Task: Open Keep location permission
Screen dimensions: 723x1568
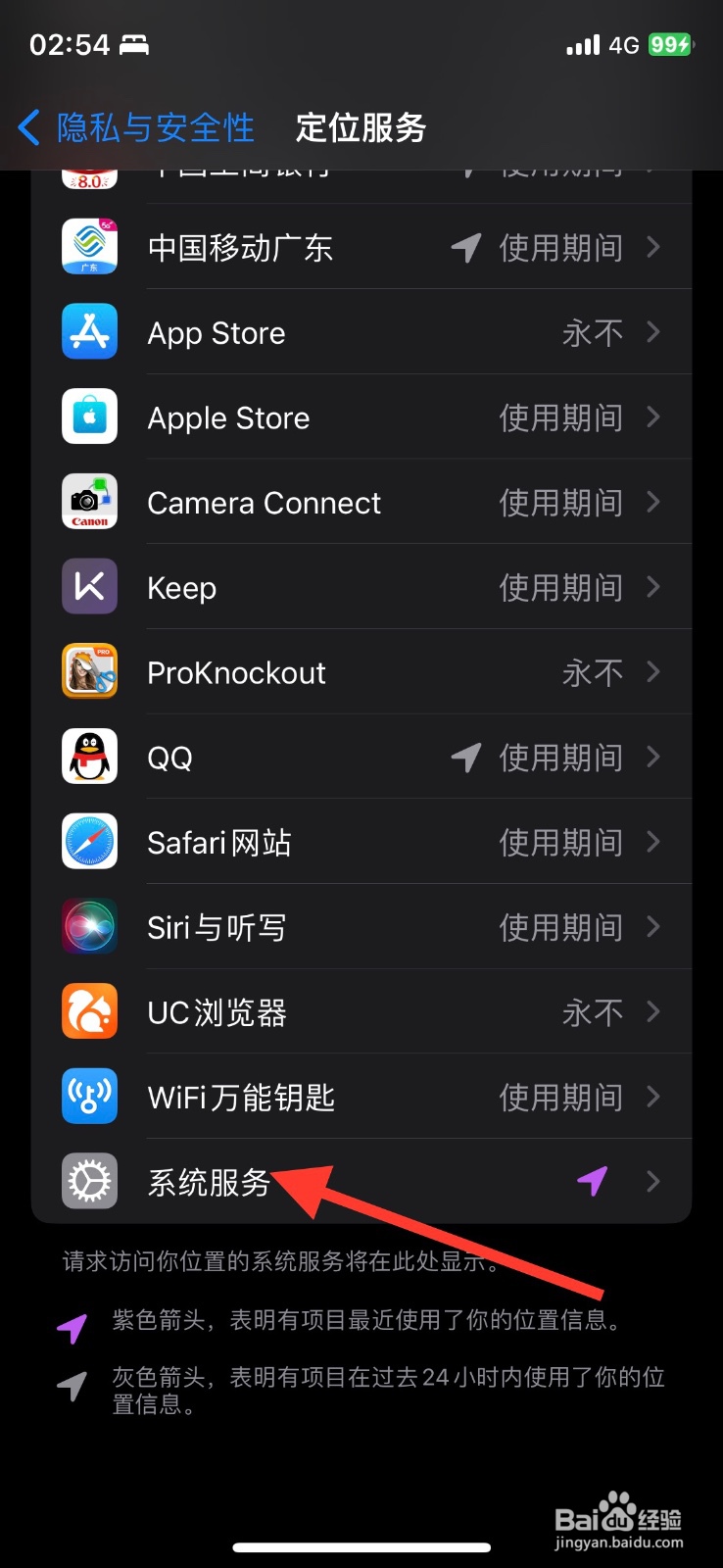Action: pyautogui.click(x=362, y=588)
